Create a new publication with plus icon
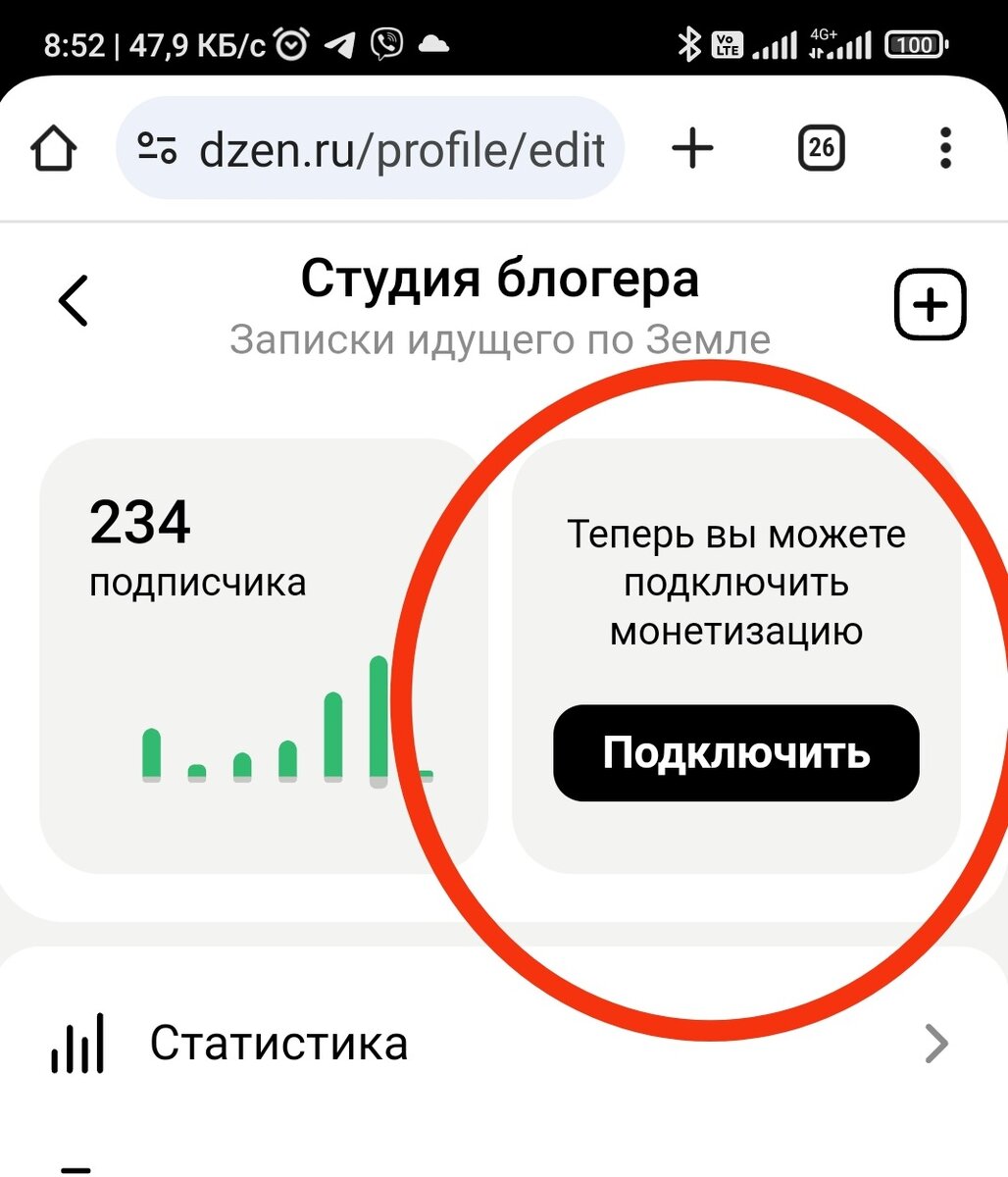The height and width of the screenshot is (1177, 1008). point(930,305)
